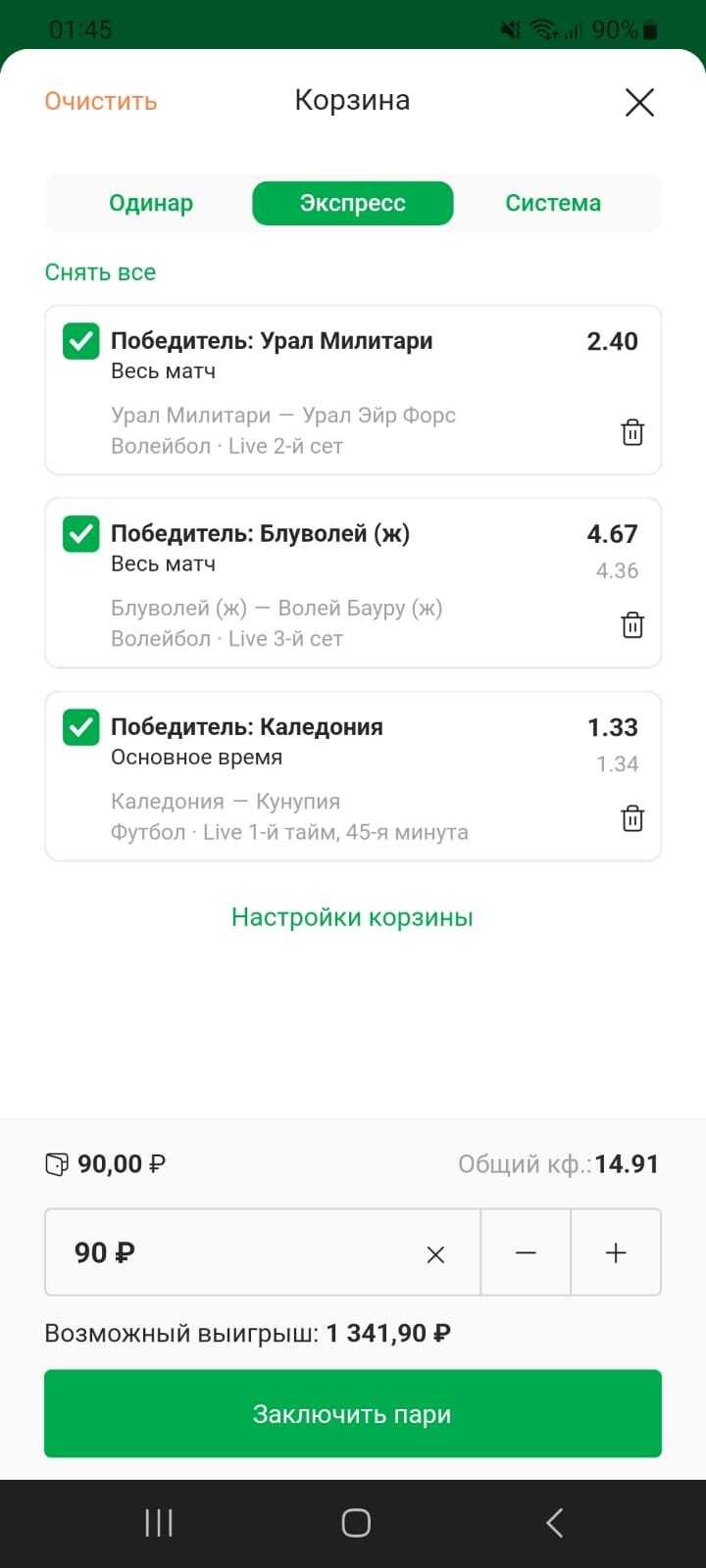Go back using the system back button
This screenshot has height=1568, width=706.
[x=554, y=1523]
